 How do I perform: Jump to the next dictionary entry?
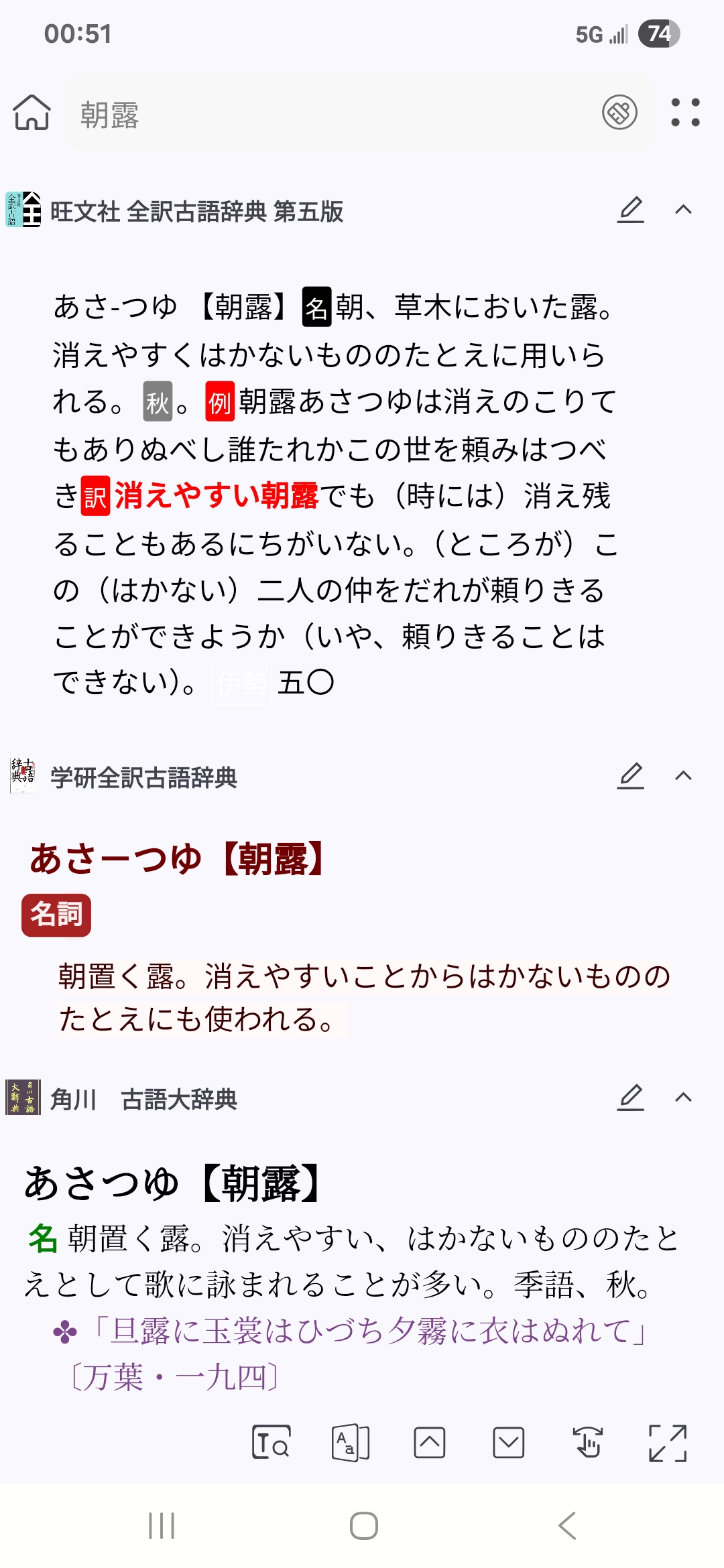pos(509,1443)
